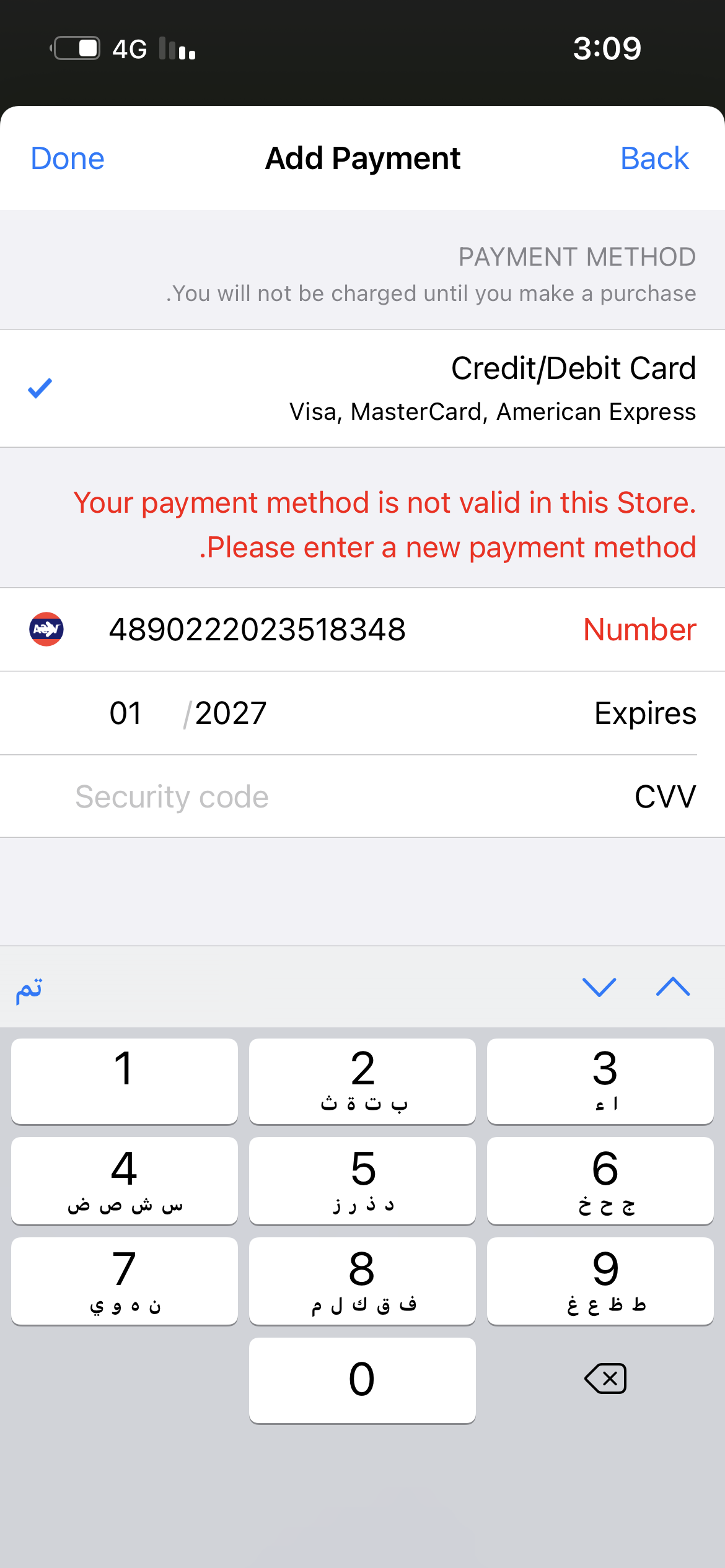This screenshot has width=725, height=1568.
Task: Jump to the previous field with up arrow
Action: (672, 987)
